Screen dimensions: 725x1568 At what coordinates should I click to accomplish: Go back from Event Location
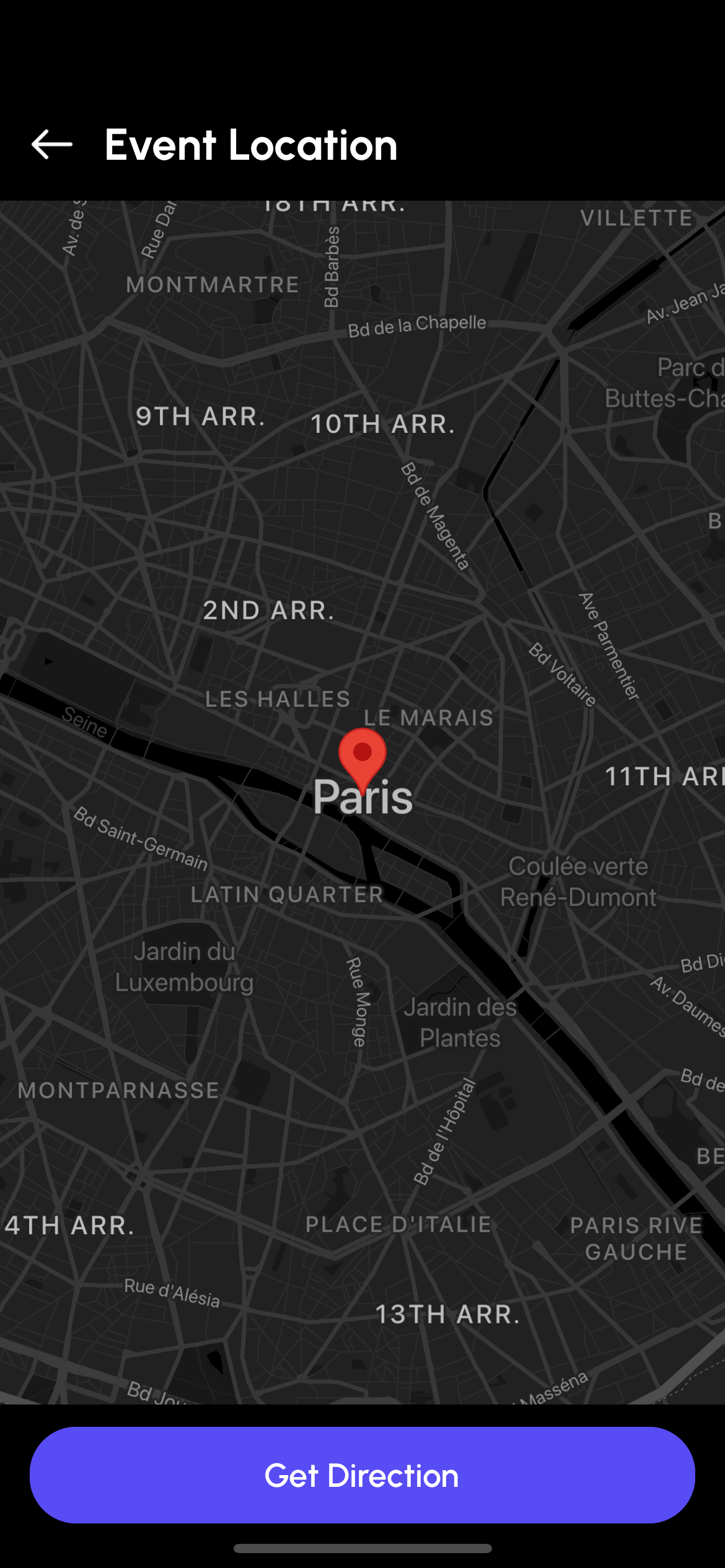52,145
